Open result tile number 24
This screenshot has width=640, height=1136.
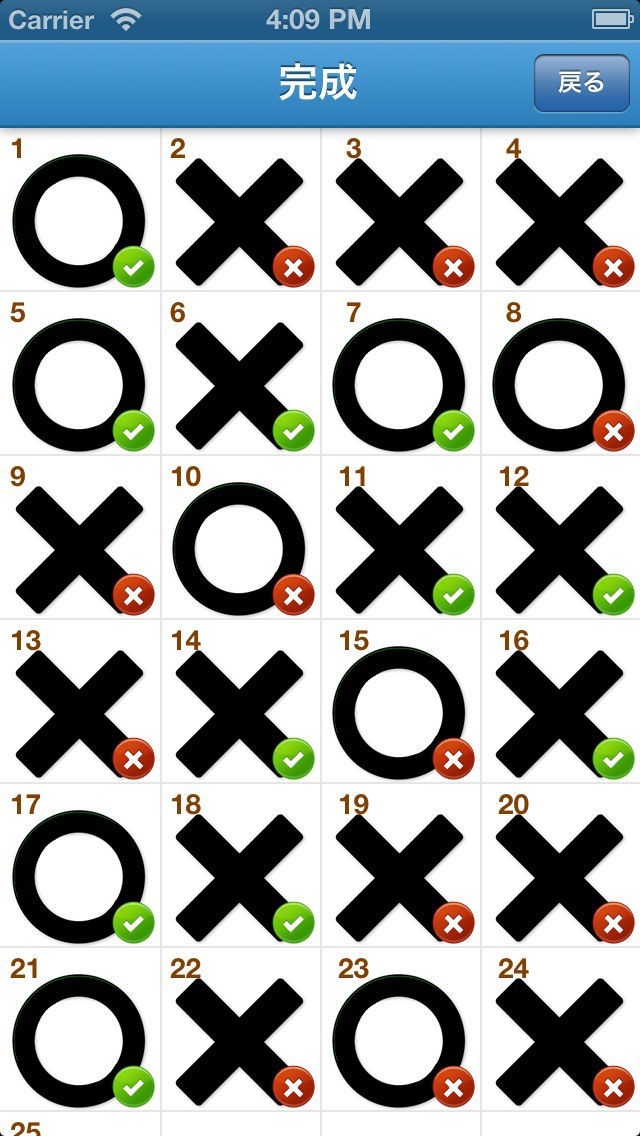[x=560, y=1029]
